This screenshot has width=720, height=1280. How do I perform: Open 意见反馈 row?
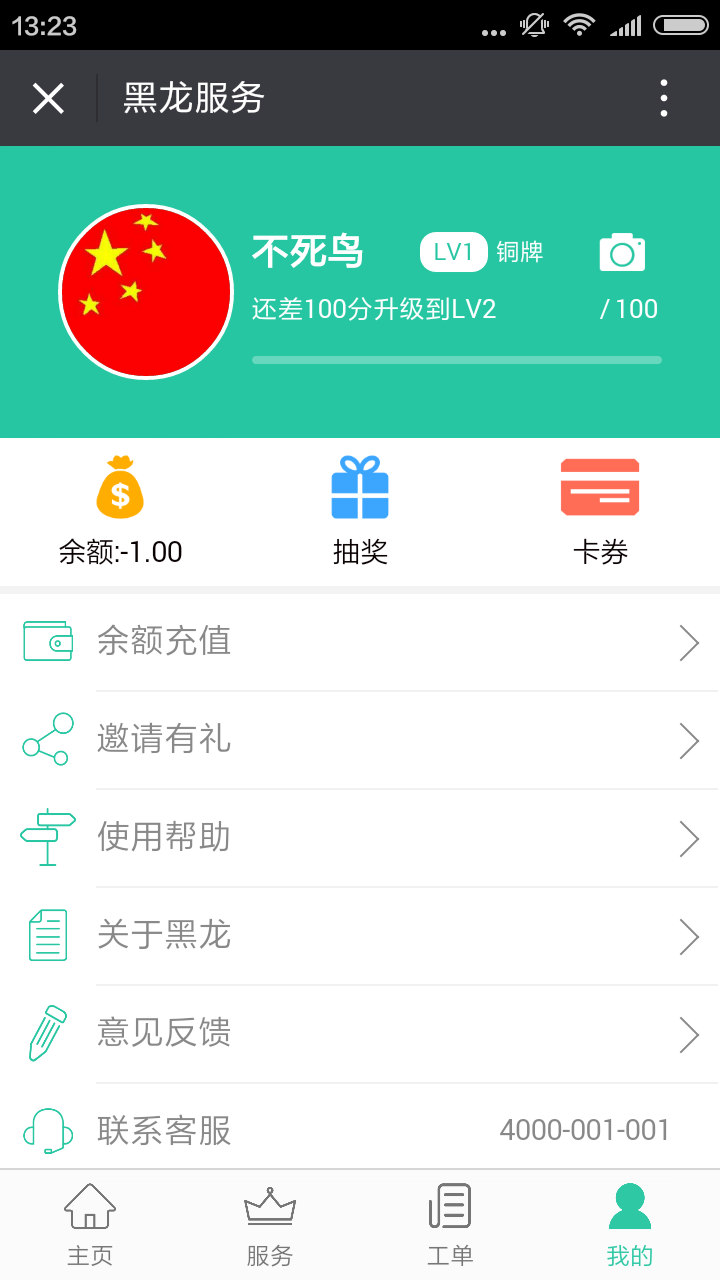point(360,1033)
